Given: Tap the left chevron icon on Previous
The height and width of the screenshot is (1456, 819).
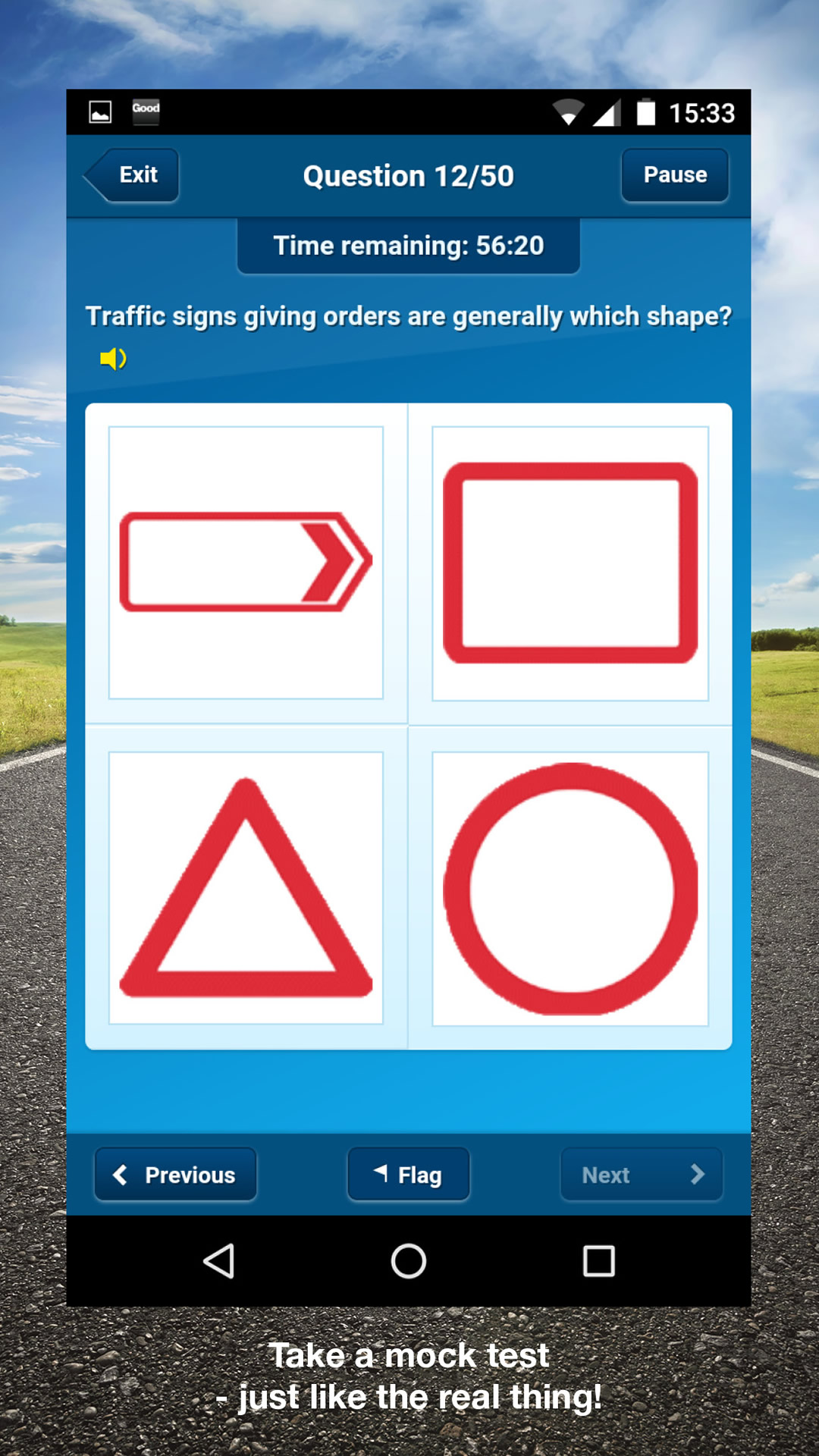Looking at the screenshot, I should point(119,1174).
